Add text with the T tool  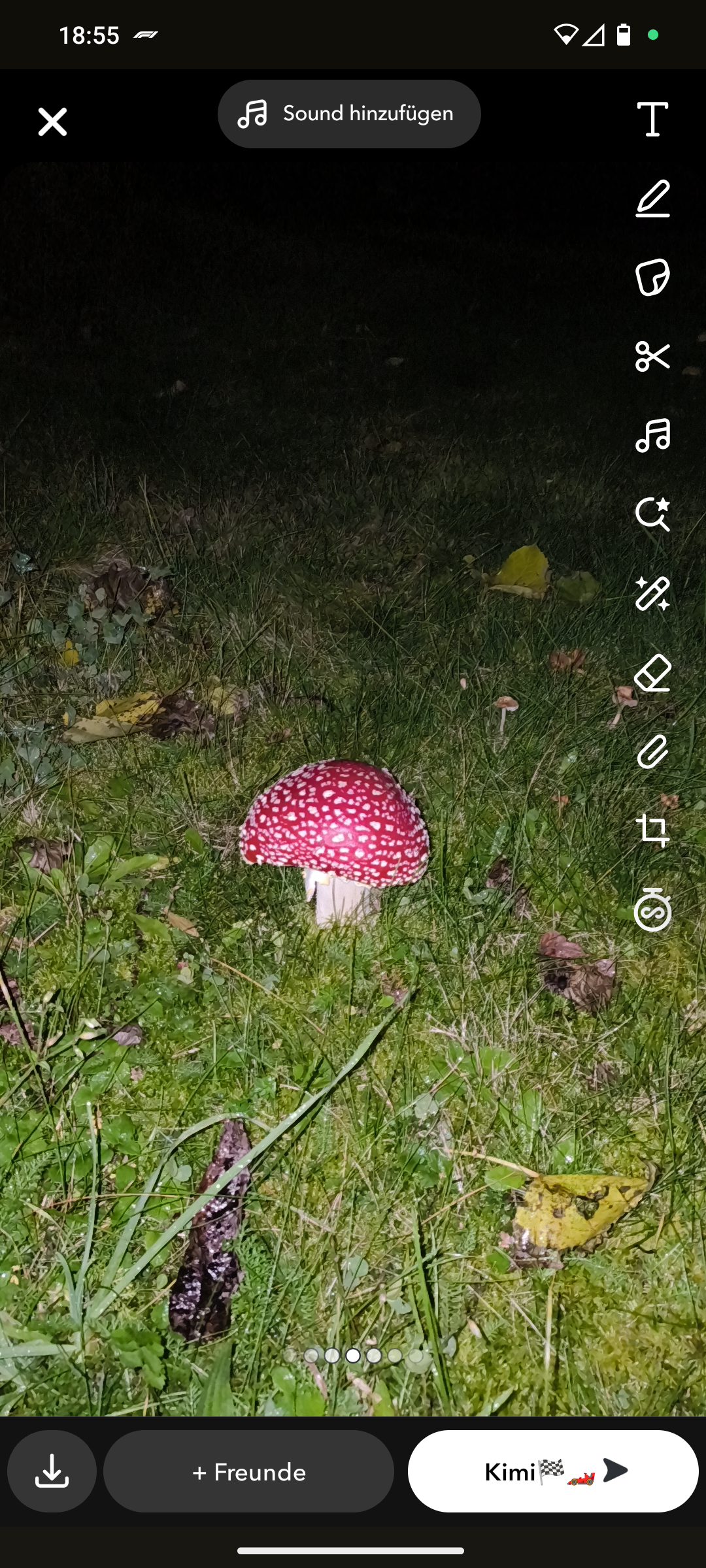tap(652, 119)
